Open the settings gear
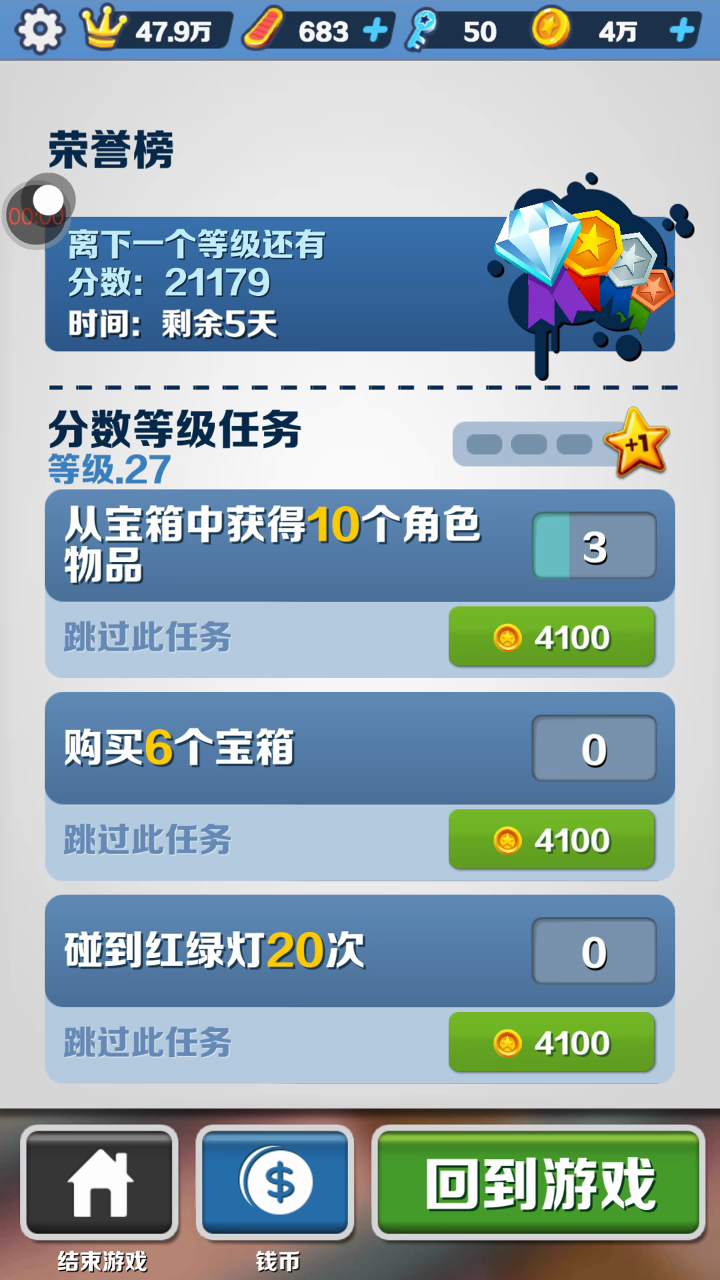 [x=39, y=30]
